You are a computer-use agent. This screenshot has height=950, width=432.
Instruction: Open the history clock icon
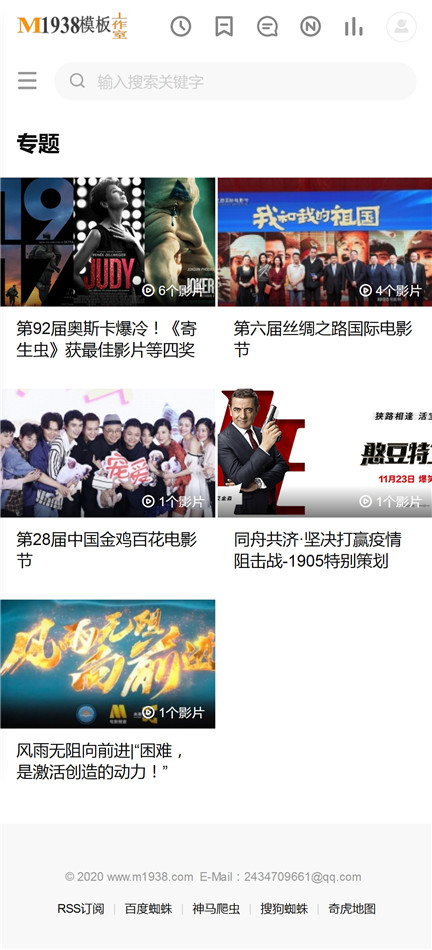tap(181, 26)
